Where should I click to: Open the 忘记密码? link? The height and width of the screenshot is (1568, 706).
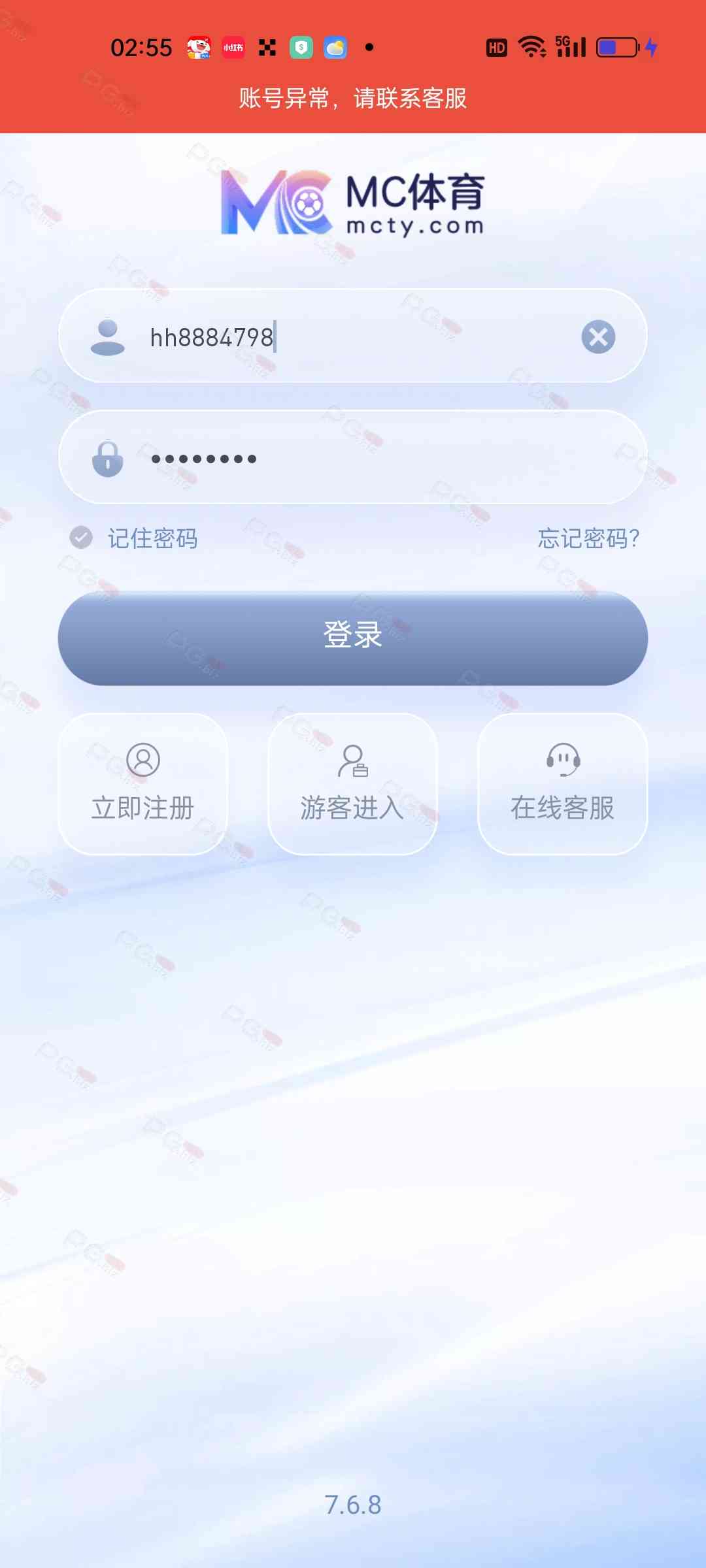click(x=588, y=538)
